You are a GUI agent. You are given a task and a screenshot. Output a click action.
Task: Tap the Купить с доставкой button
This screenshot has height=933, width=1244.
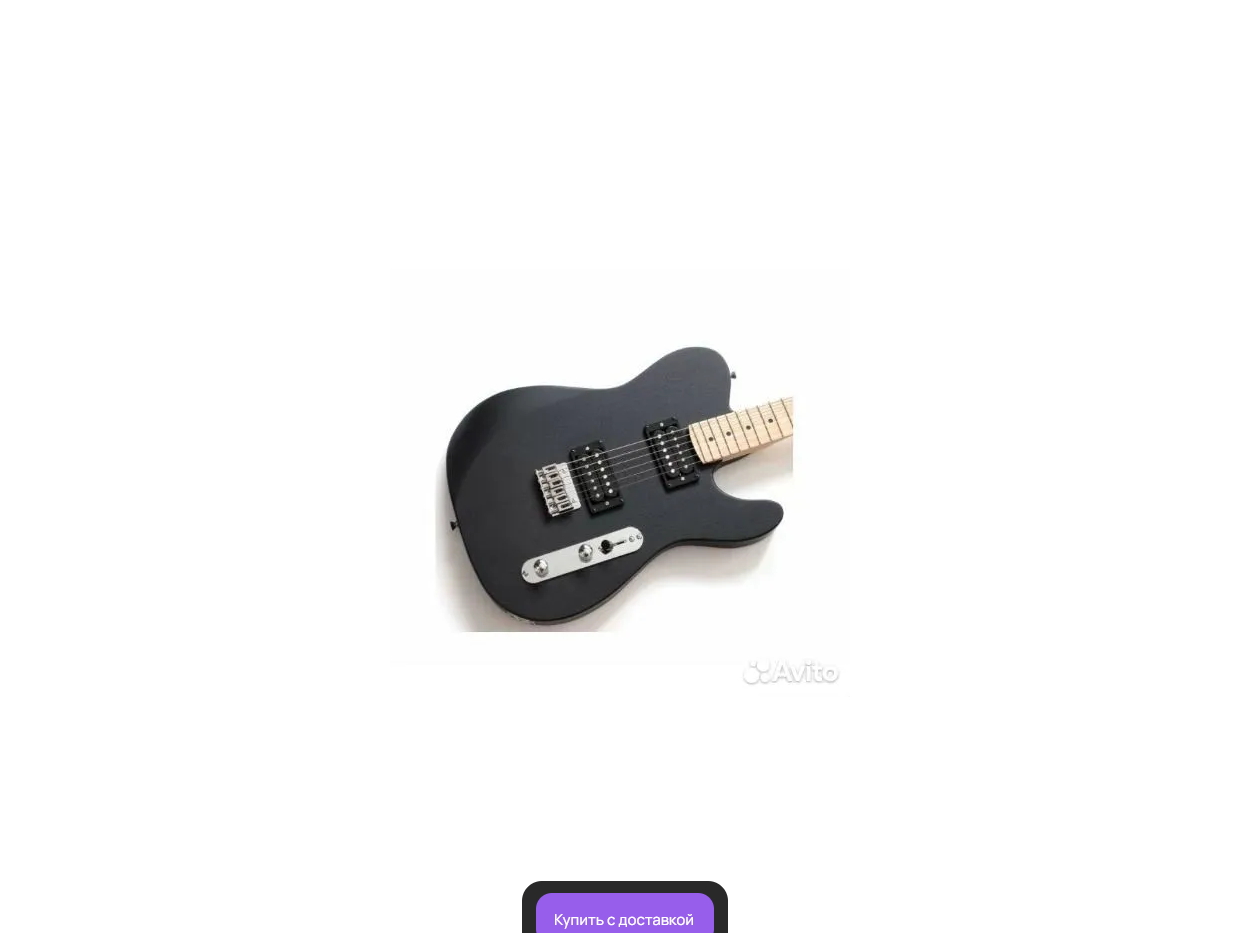tap(624, 917)
